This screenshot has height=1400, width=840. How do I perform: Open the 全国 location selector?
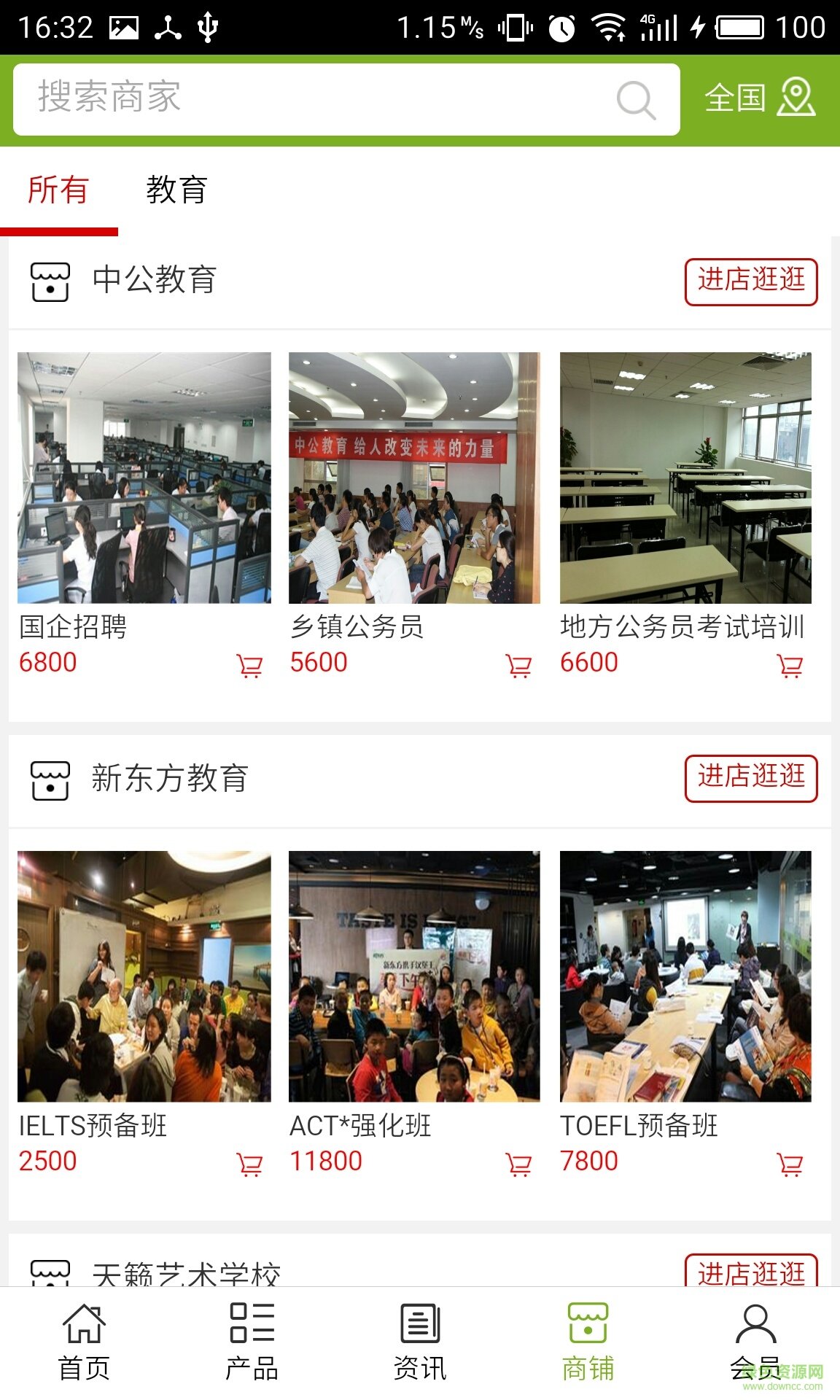point(759,98)
